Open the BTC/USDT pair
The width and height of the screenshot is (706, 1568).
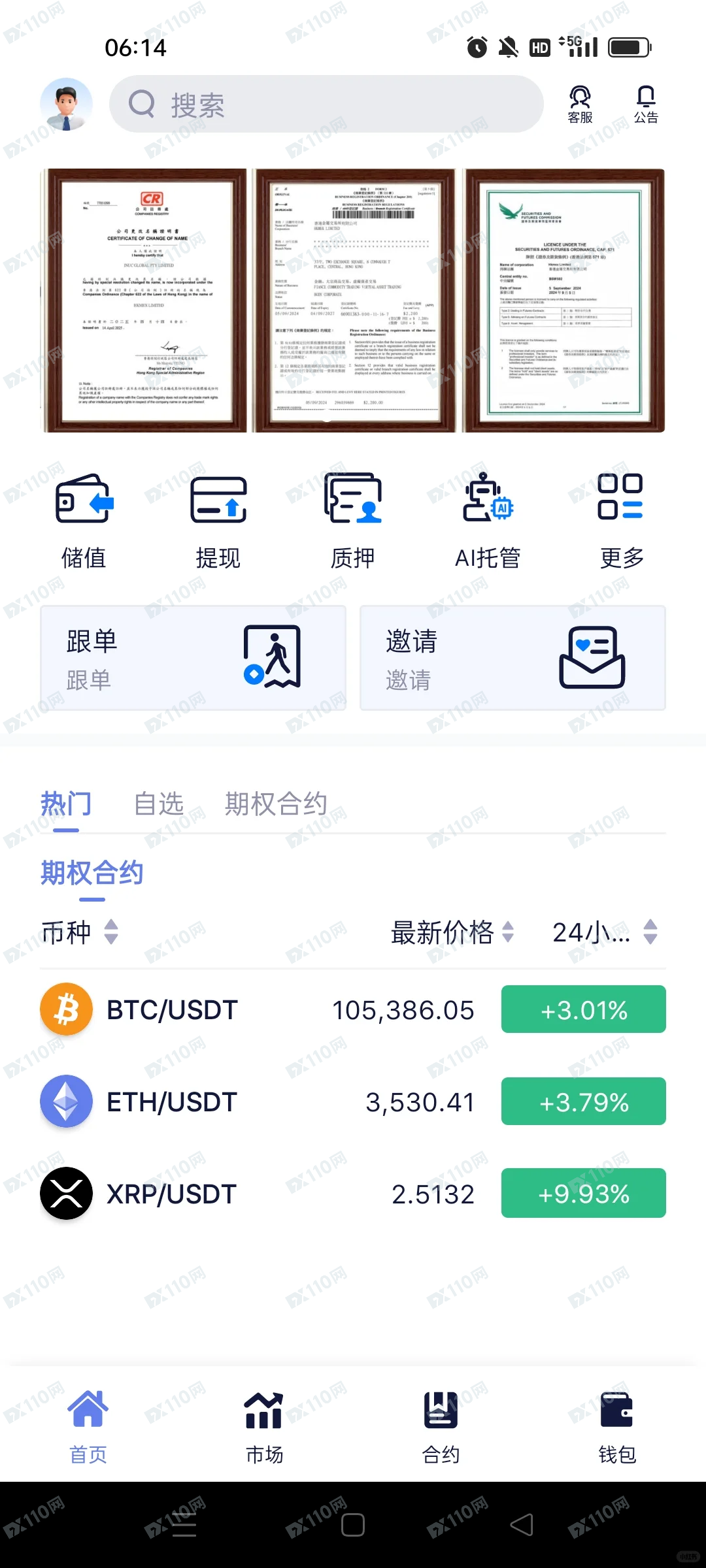click(171, 1010)
